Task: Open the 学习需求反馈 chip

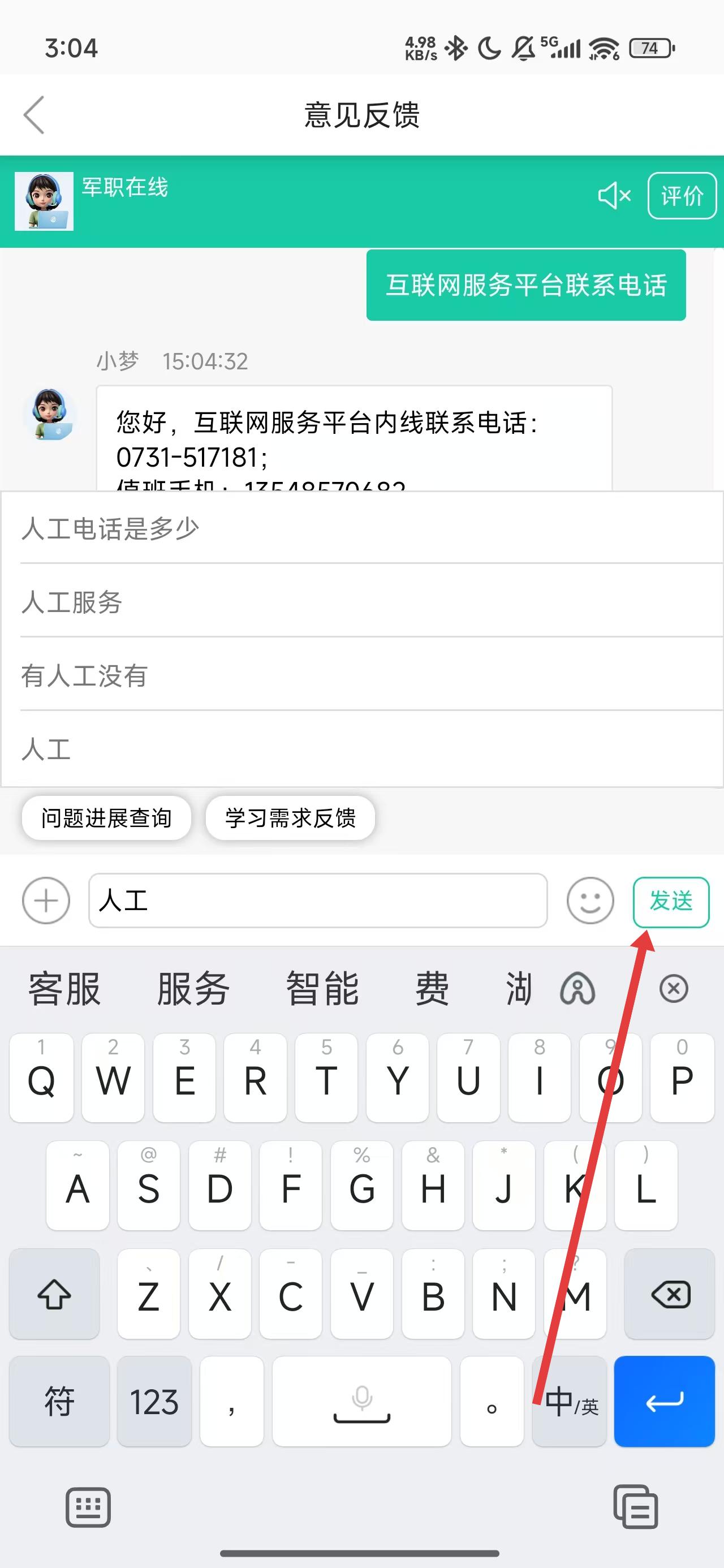Action: pos(290,818)
